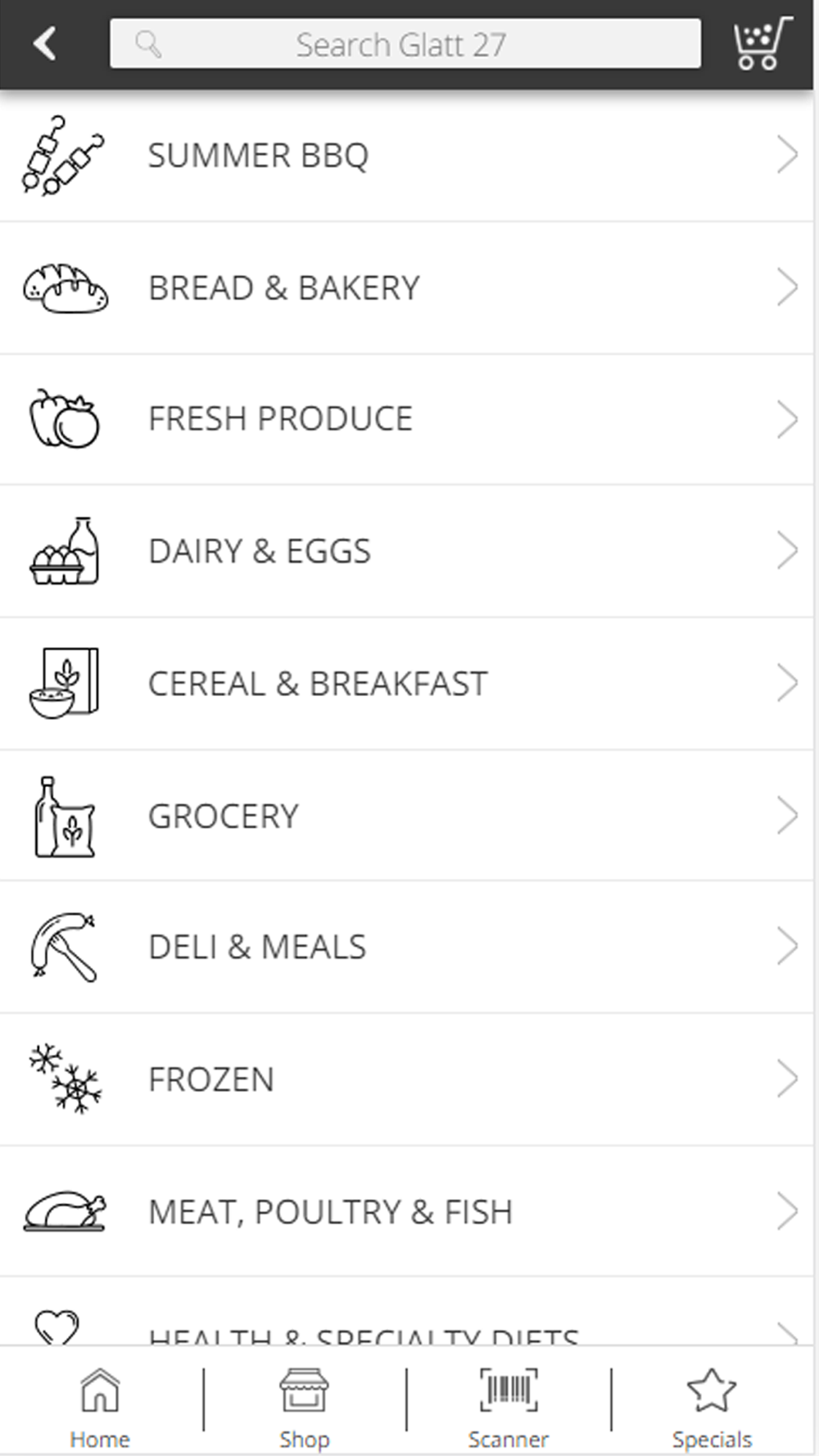Open the Grocery category
The height and width of the screenshot is (1456, 819).
coord(406,816)
